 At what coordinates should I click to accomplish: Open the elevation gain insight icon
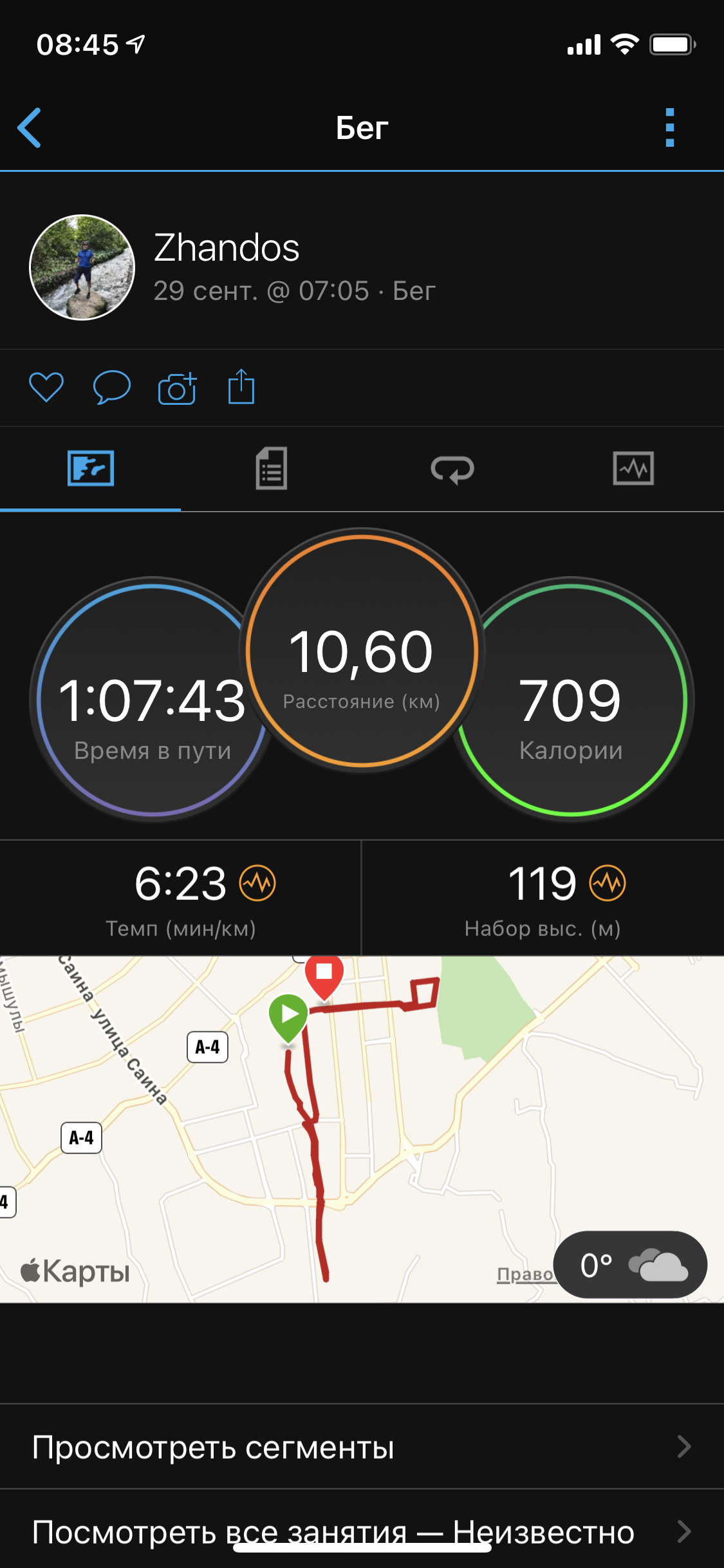pos(608,883)
